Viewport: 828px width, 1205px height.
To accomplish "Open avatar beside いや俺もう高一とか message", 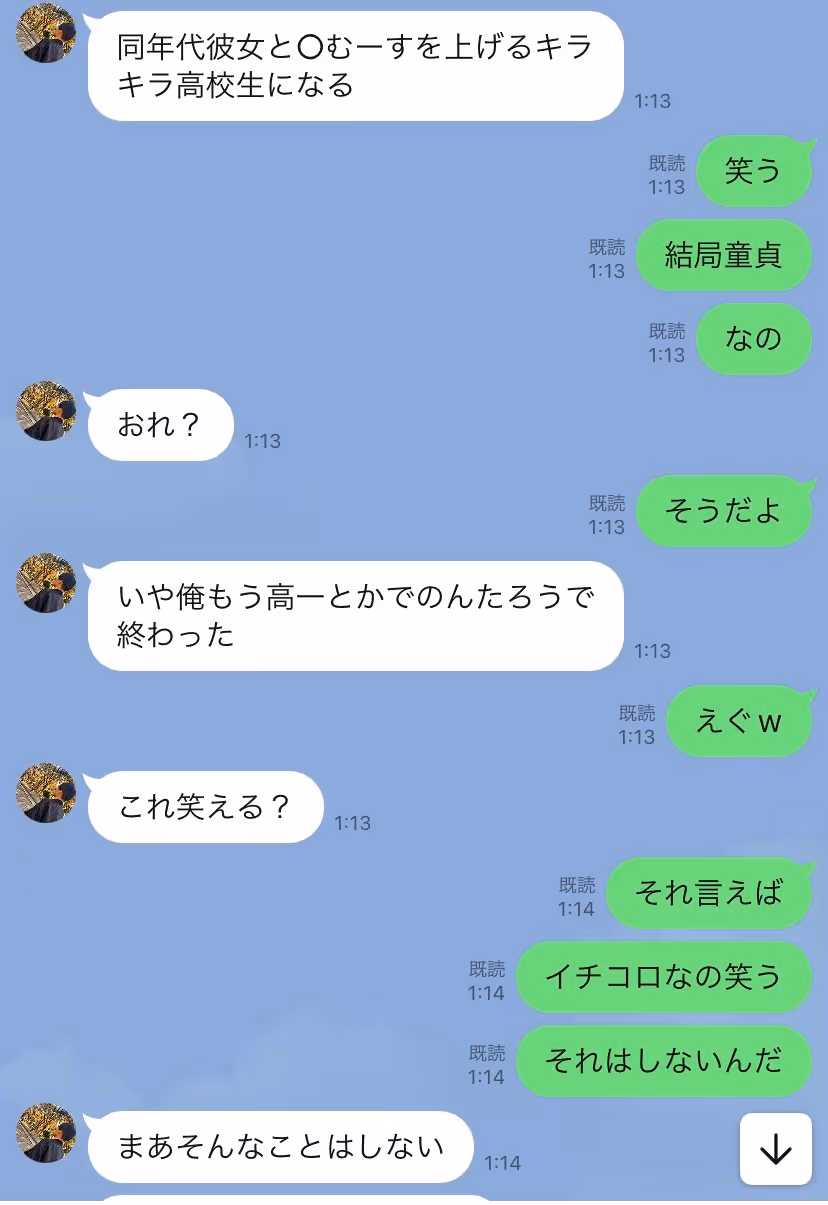I will coord(47,583).
